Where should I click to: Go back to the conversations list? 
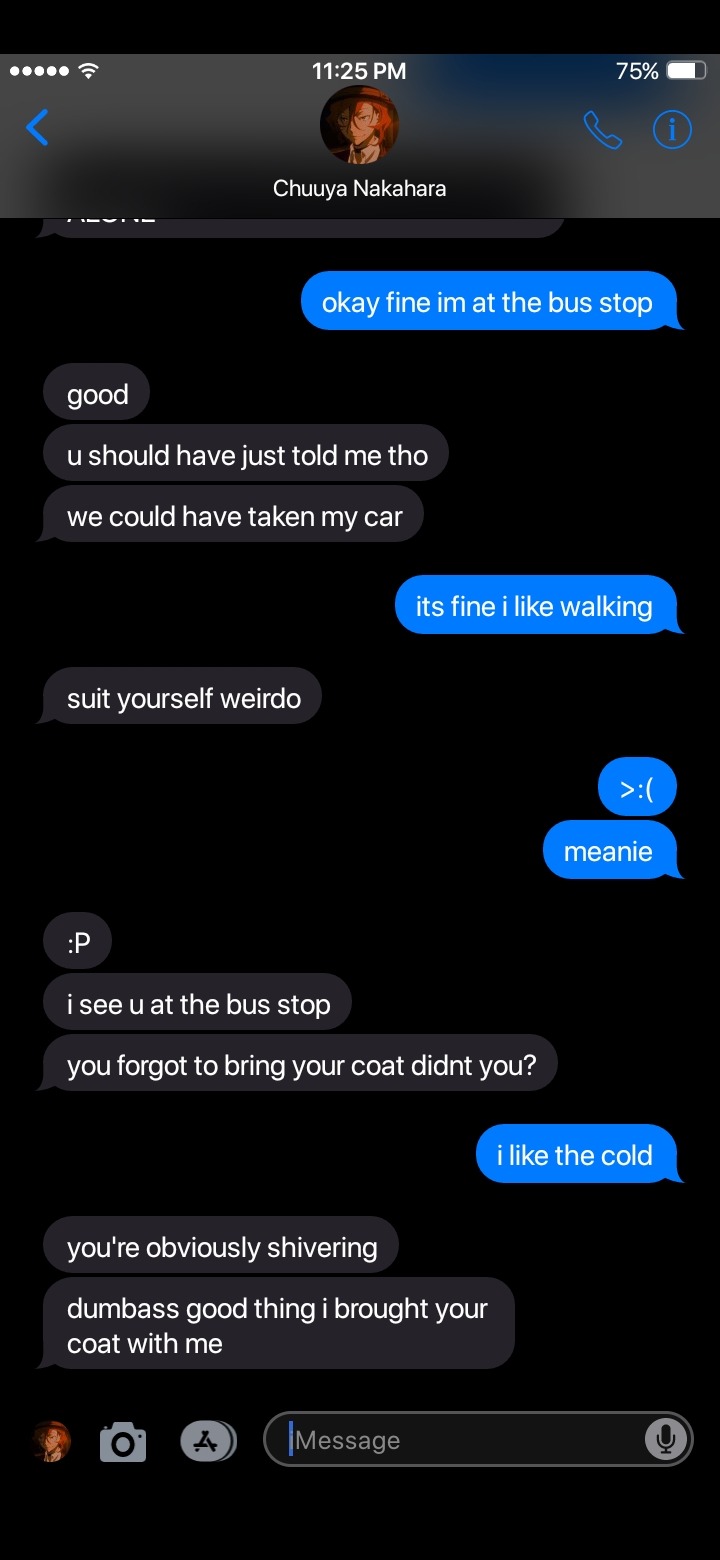coord(37,129)
